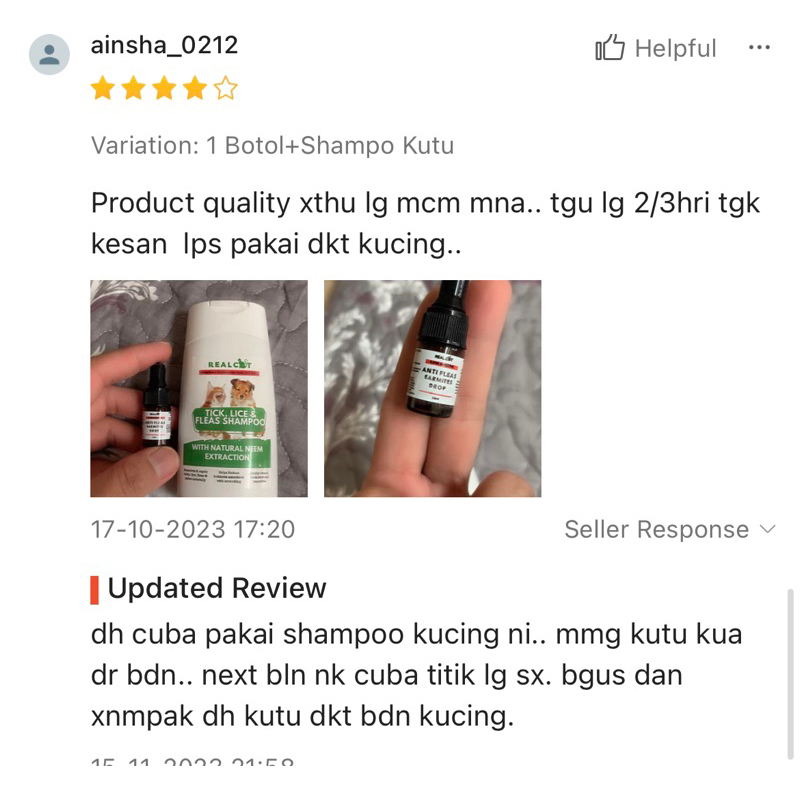Open ainsha_0212's profile avatar

(x=49, y=55)
